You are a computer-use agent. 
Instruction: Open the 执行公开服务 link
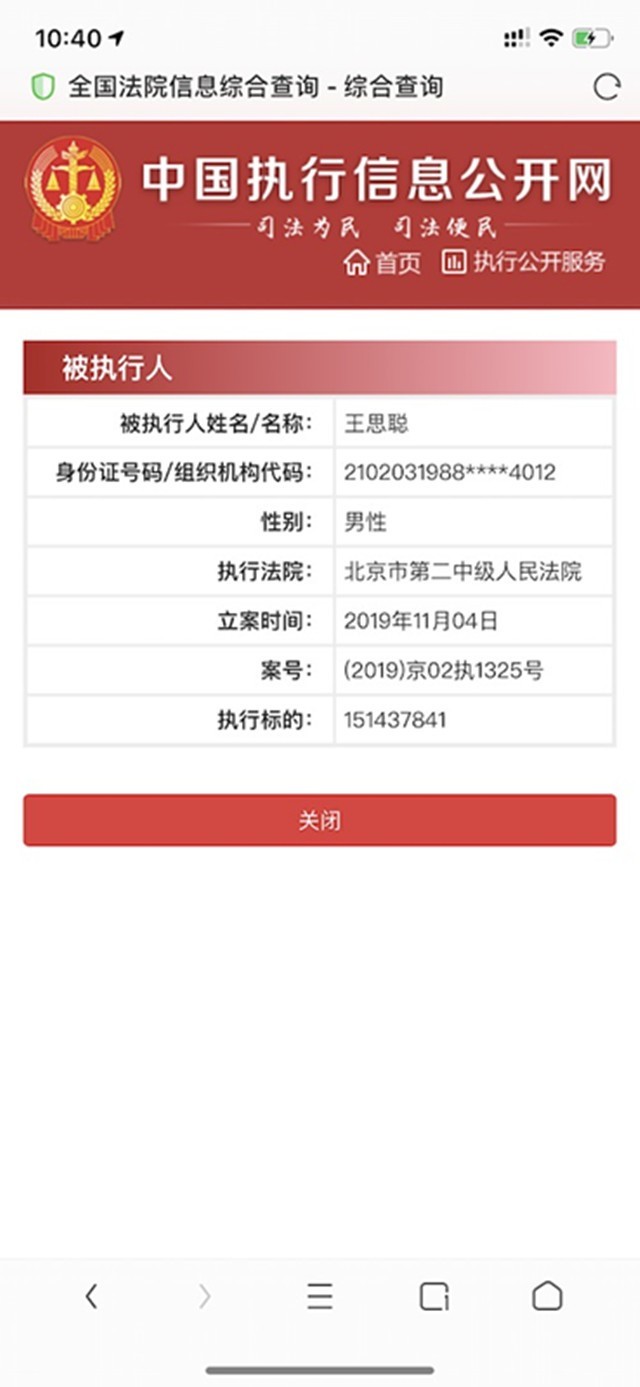click(524, 263)
